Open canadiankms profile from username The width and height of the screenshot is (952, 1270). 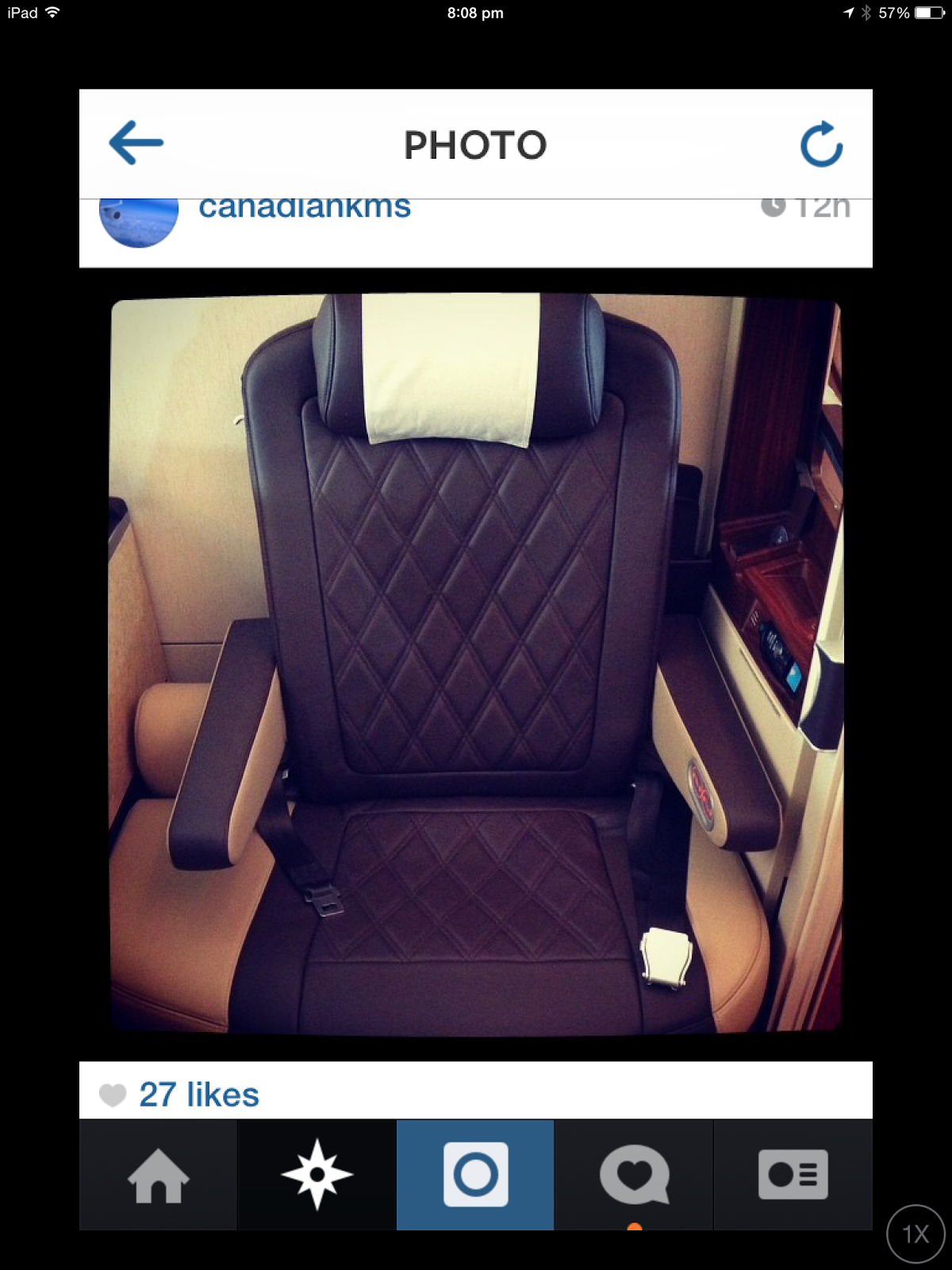305,210
